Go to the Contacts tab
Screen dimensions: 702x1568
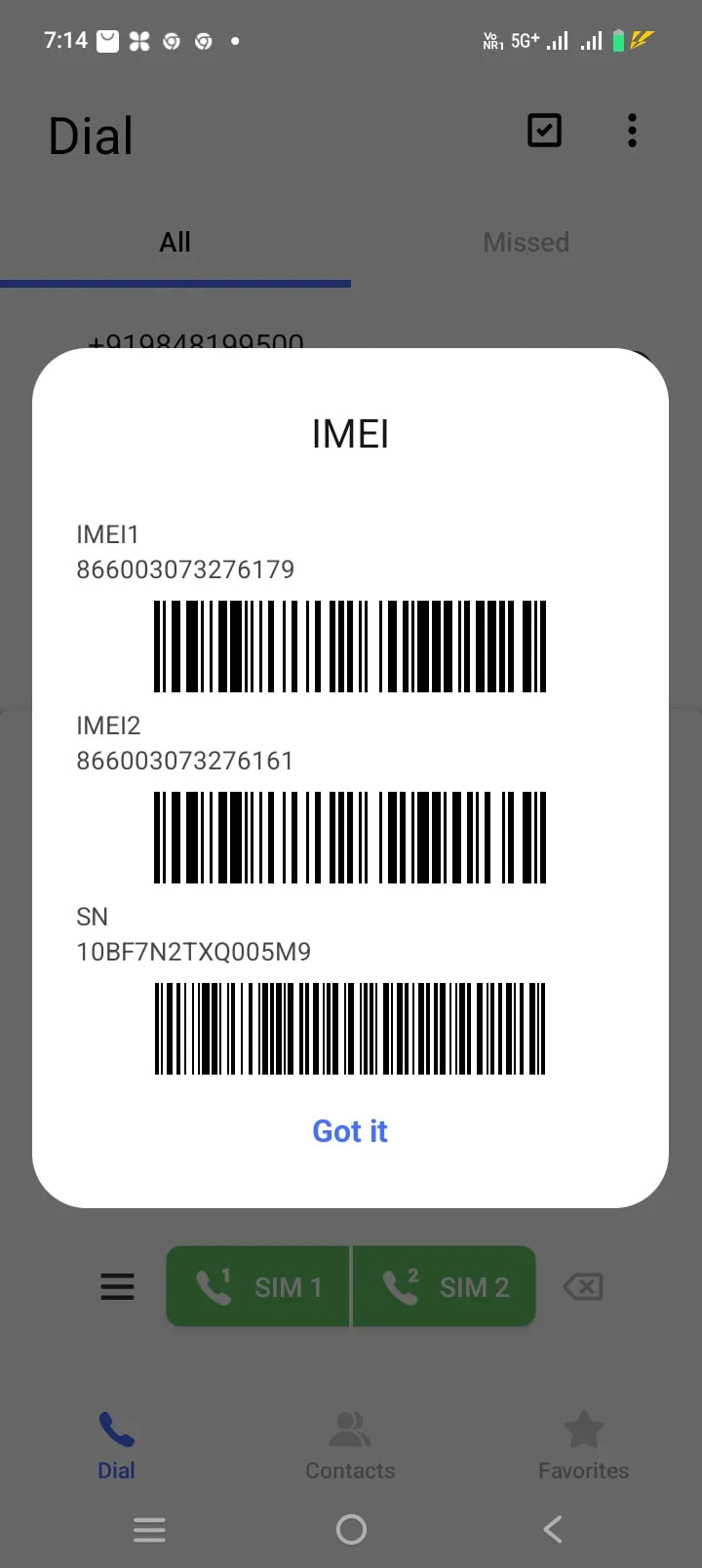(x=350, y=1446)
